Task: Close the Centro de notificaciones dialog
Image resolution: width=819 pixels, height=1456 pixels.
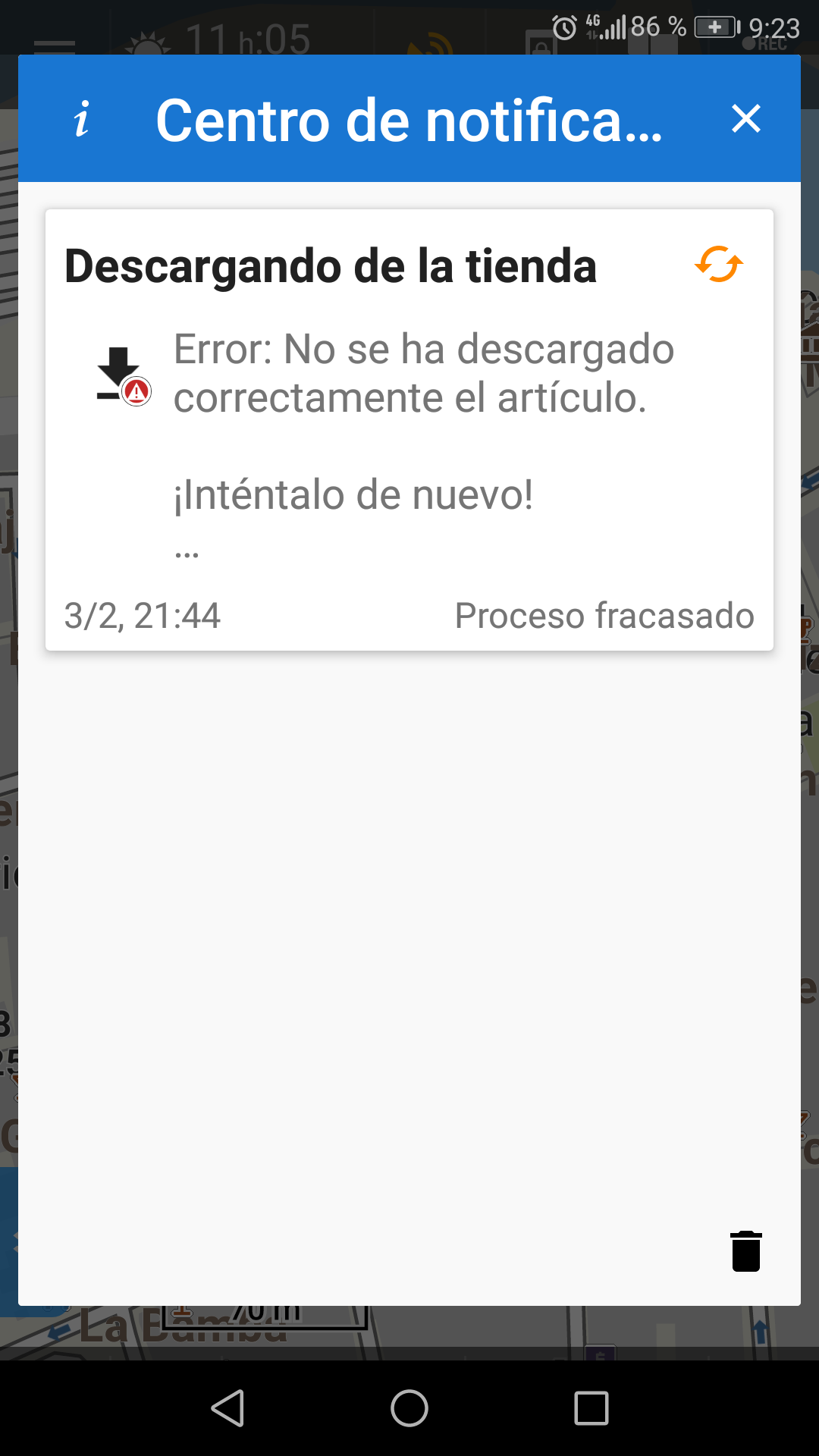Action: point(745,119)
